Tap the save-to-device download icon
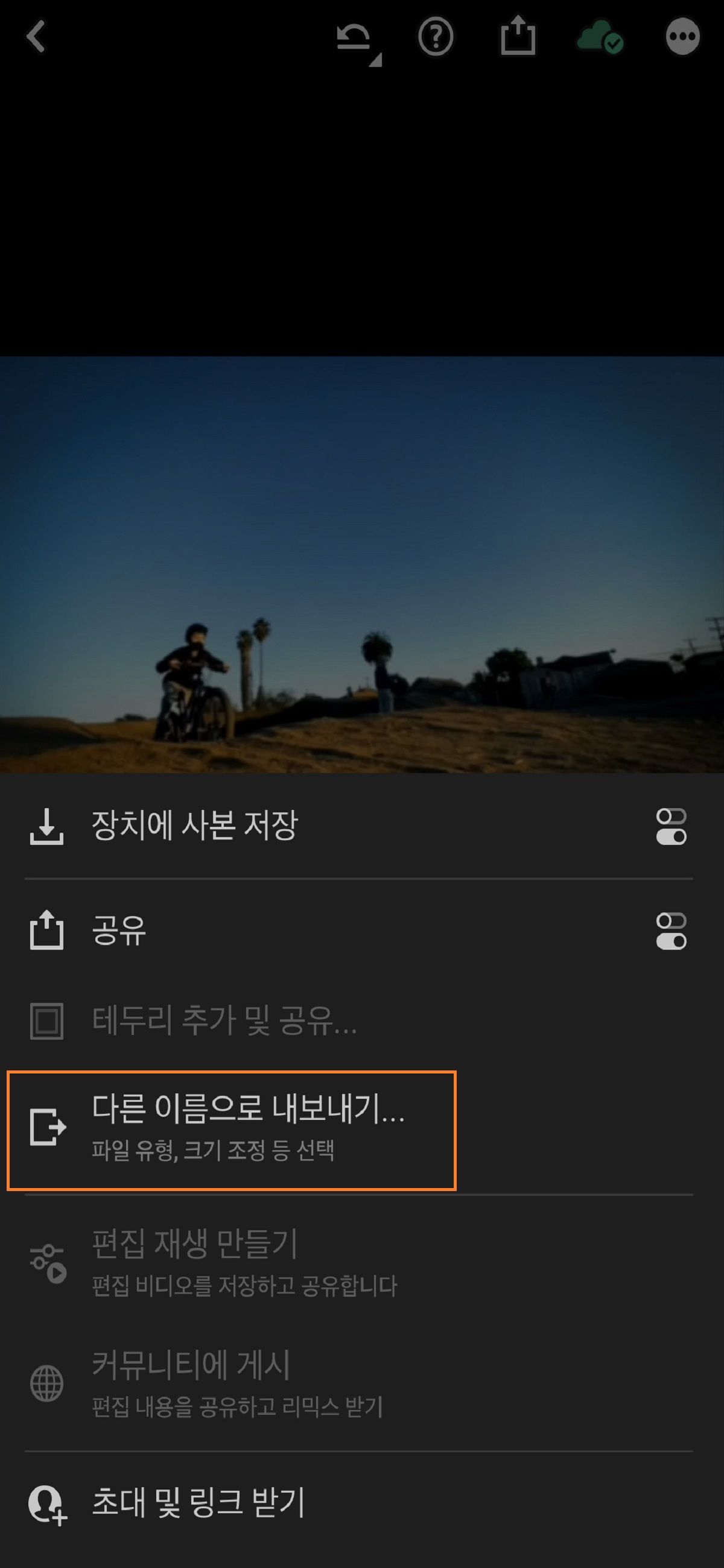The width and height of the screenshot is (724, 1568). click(46, 827)
